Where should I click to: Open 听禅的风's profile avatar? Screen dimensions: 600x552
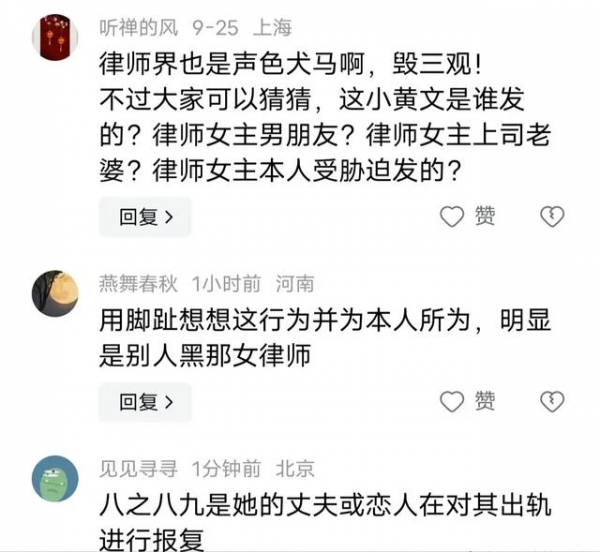click(56, 38)
